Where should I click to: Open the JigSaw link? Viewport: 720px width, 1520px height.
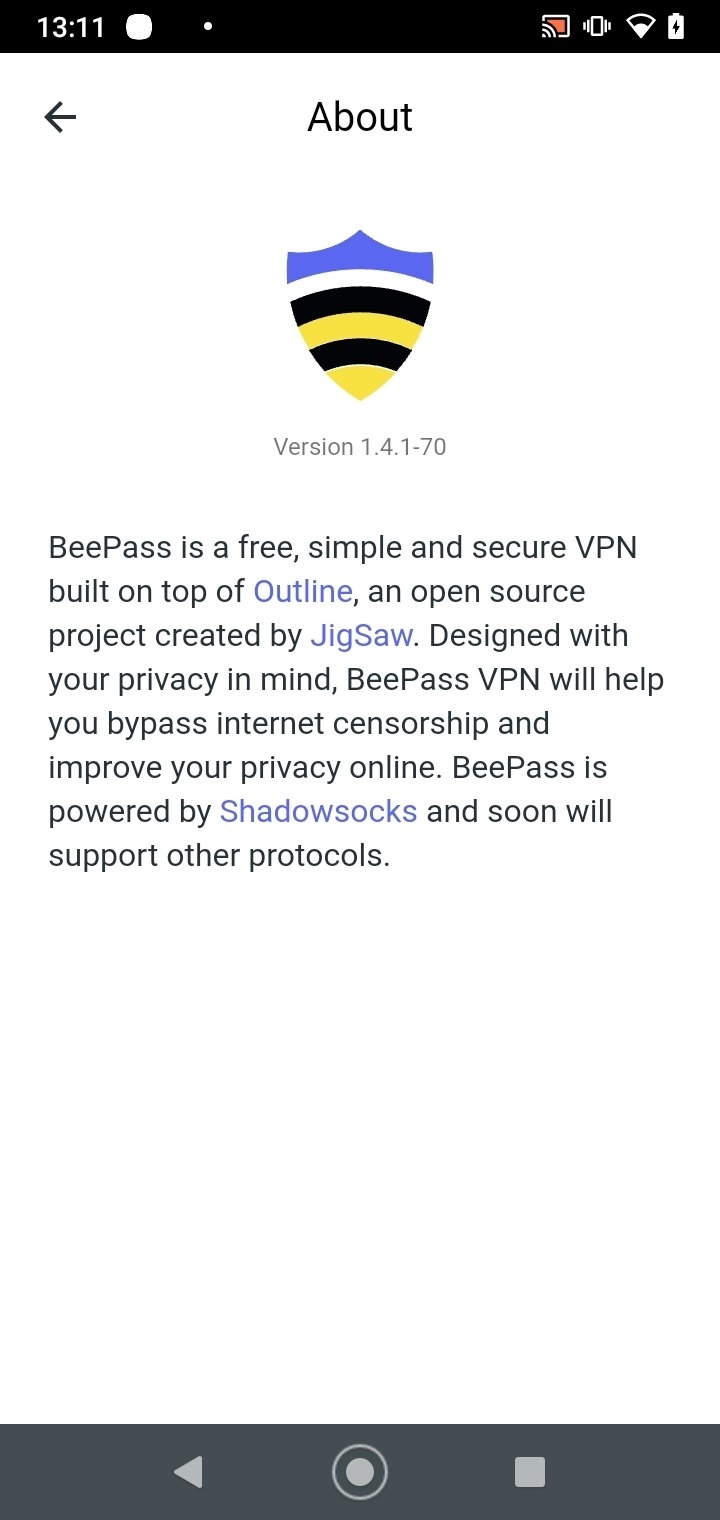pos(361,635)
